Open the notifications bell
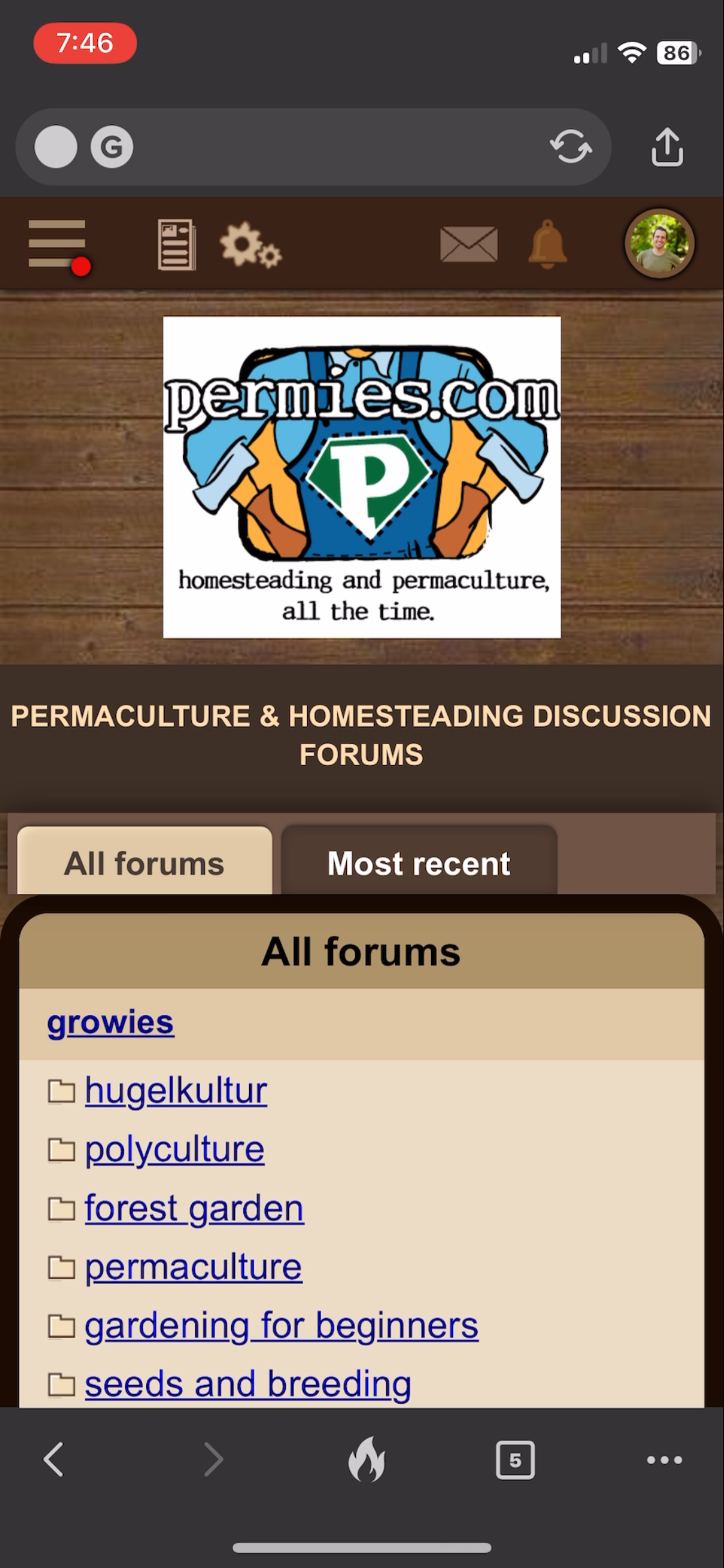This screenshot has width=724, height=1568. pyautogui.click(x=547, y=245)
